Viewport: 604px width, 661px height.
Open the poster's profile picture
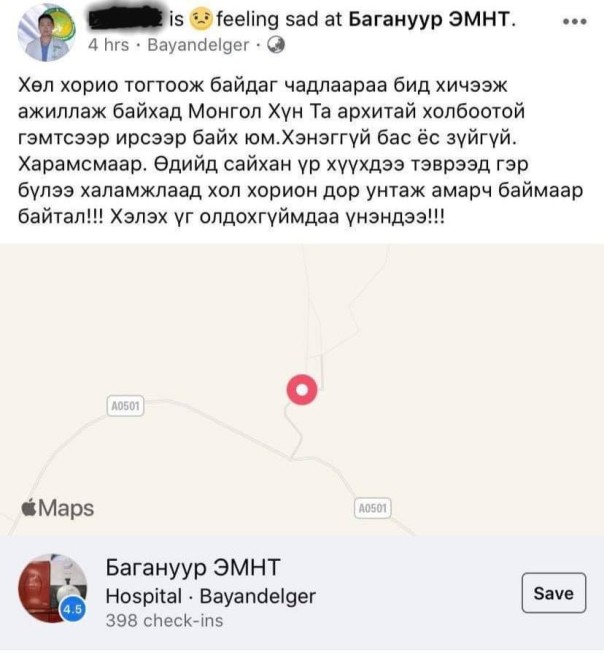coord(47,30)
